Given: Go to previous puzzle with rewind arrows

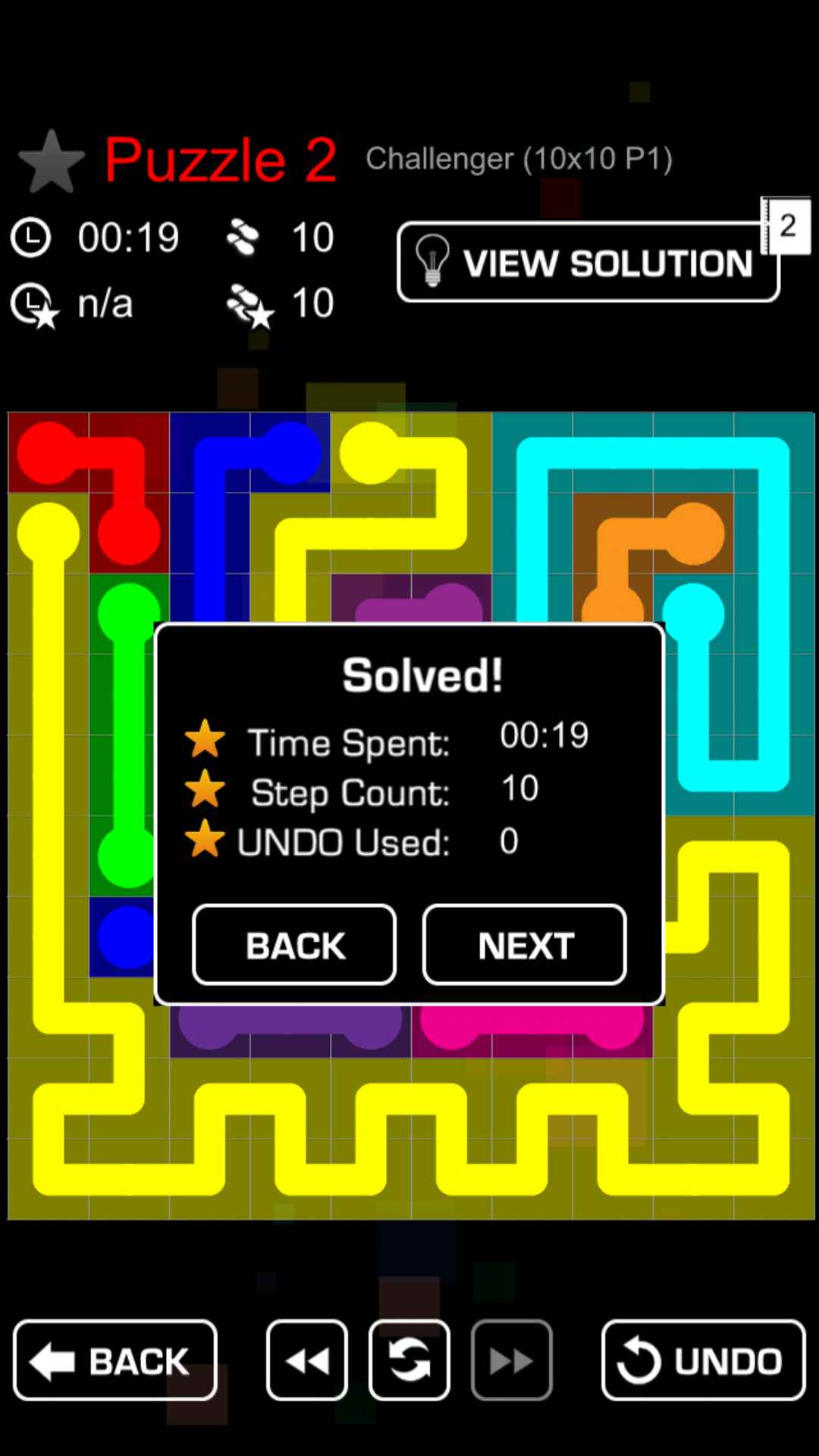Looking at the screenshot, I should (307, 1360).
